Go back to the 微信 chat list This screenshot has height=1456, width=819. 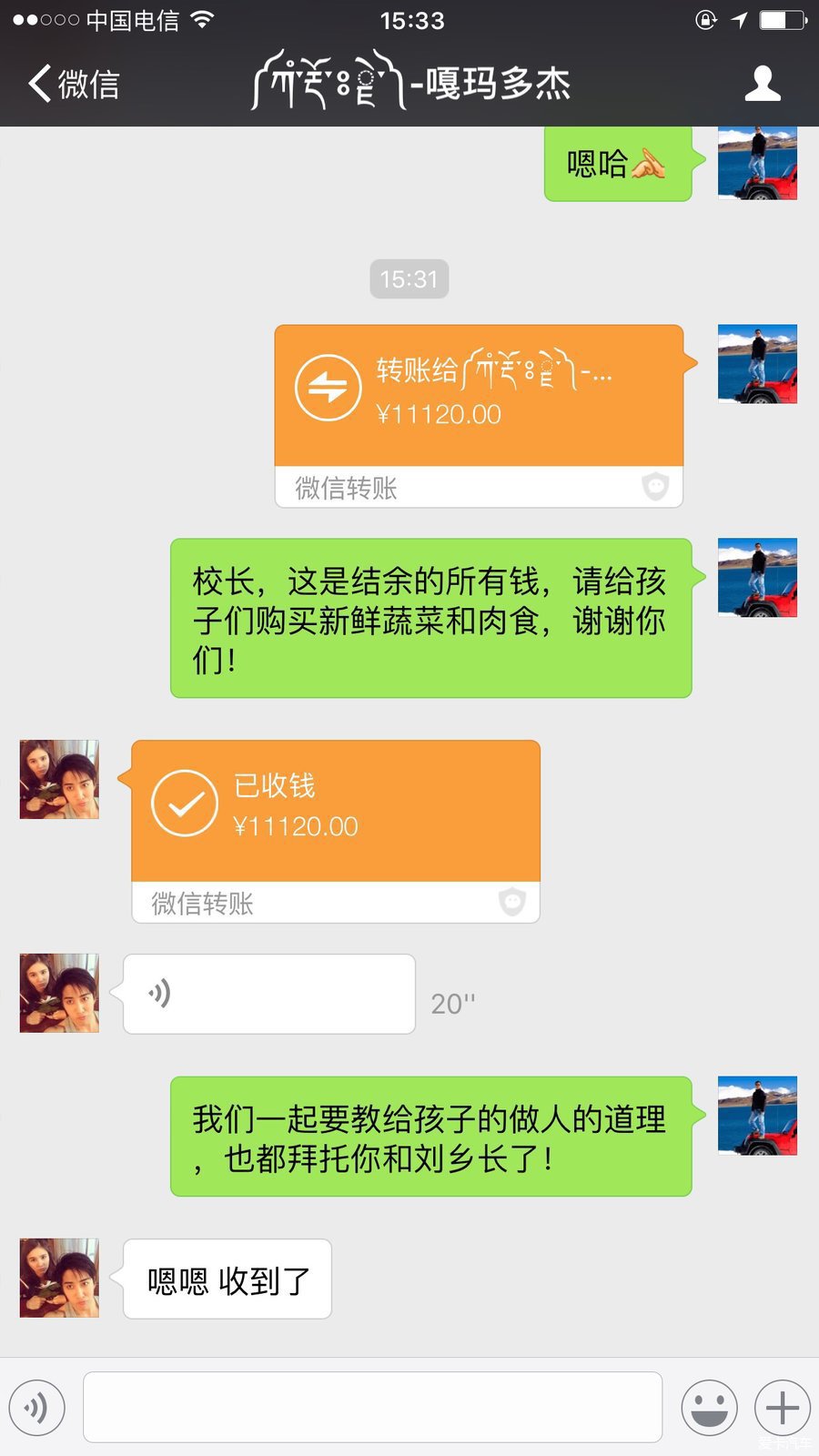coord(73,84)
